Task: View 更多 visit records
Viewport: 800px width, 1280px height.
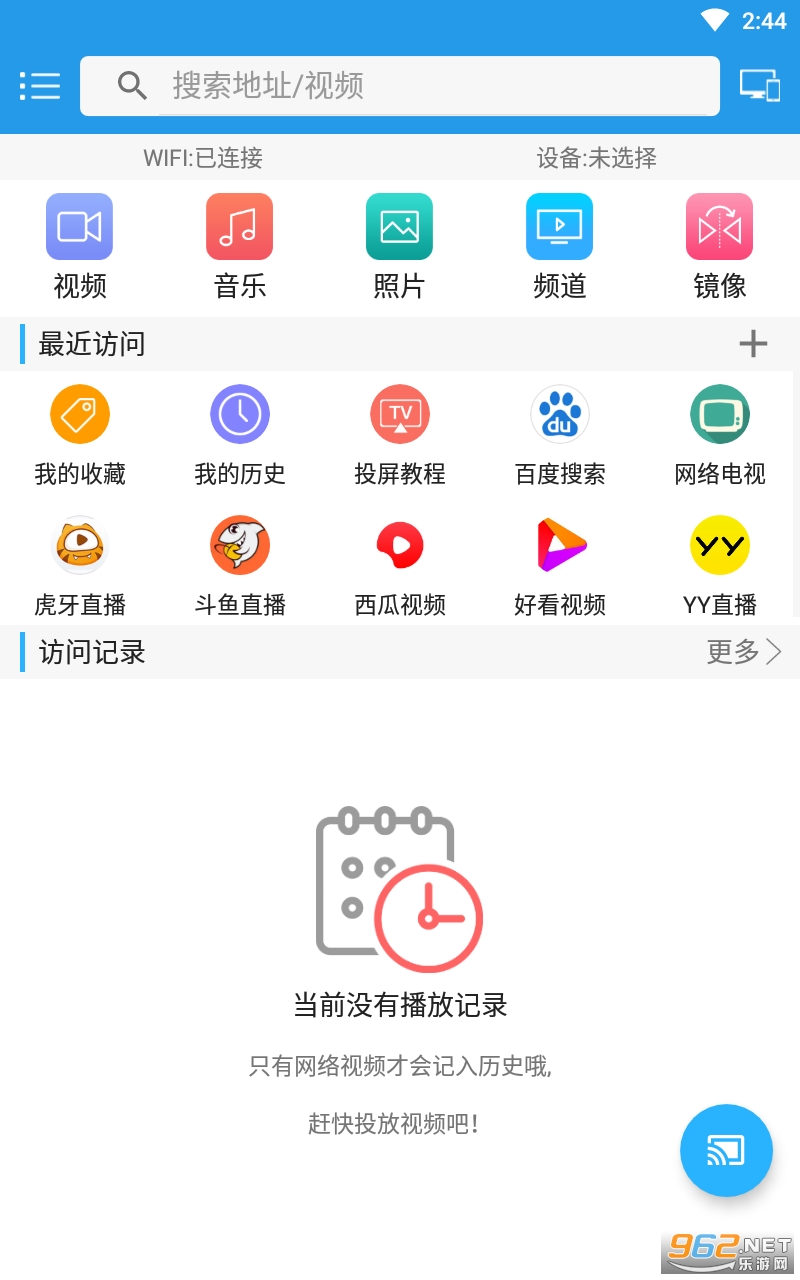Action: 744,652
